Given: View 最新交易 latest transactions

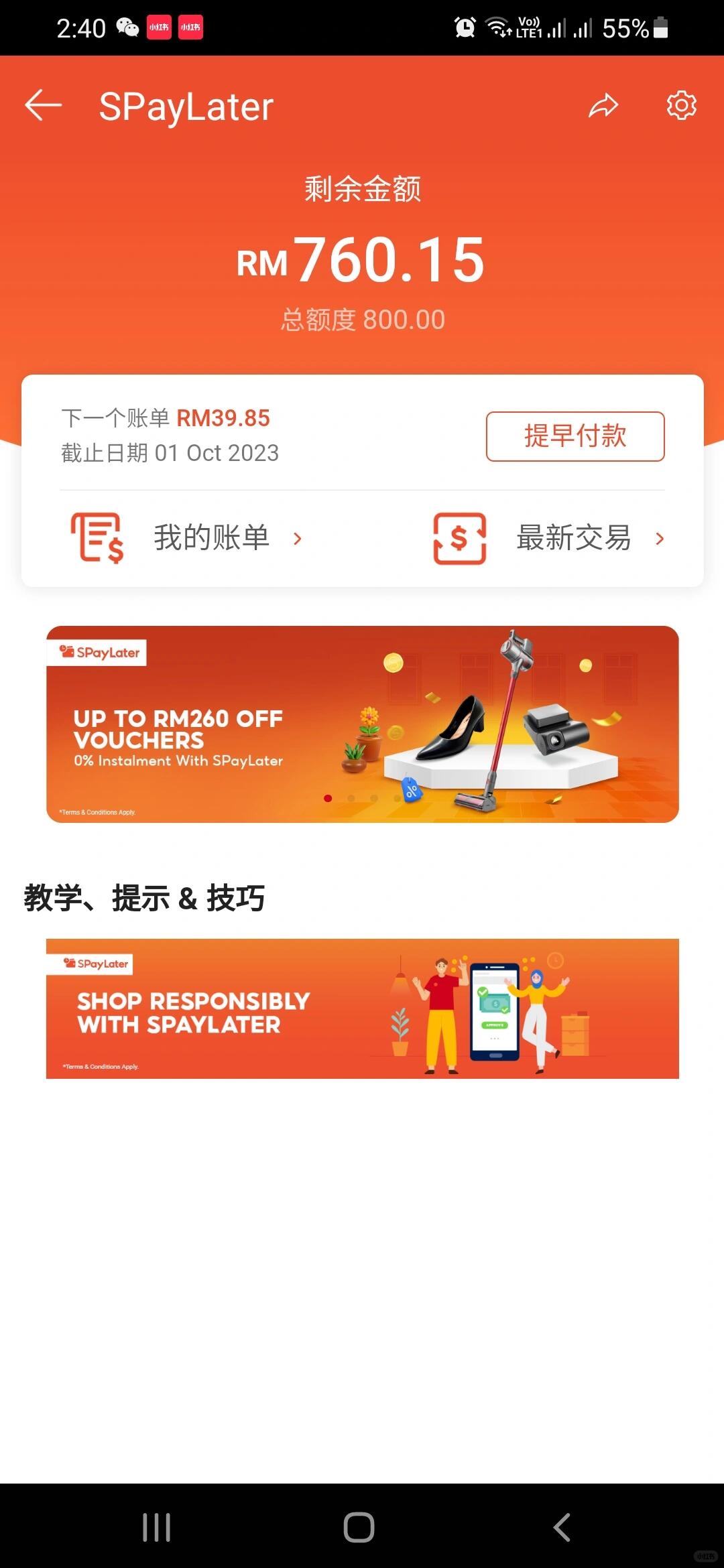Looking at the screenshot, I should coord(550,538).
